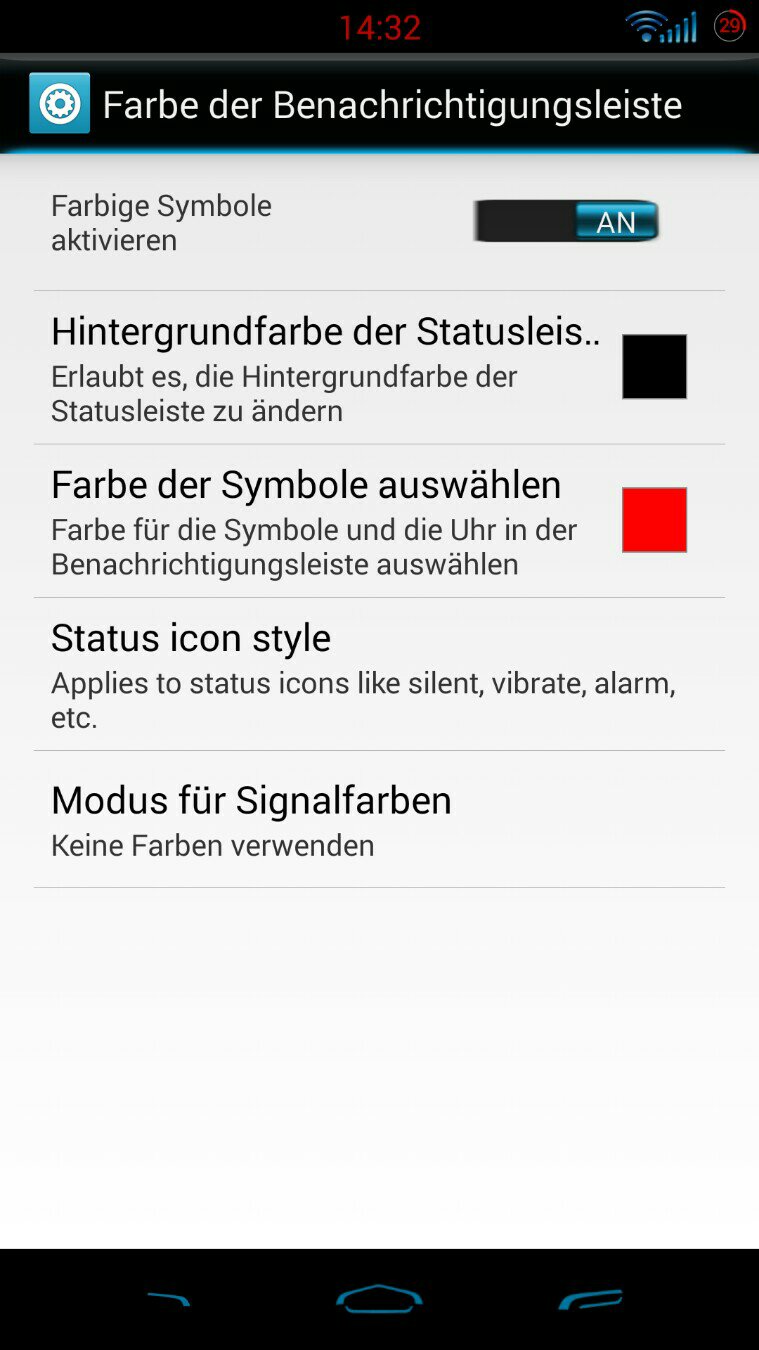The width and height of the screenshot is (759, 1350).
Task: Tap the settings gear icon to go back
Action: tap(59, 103)
